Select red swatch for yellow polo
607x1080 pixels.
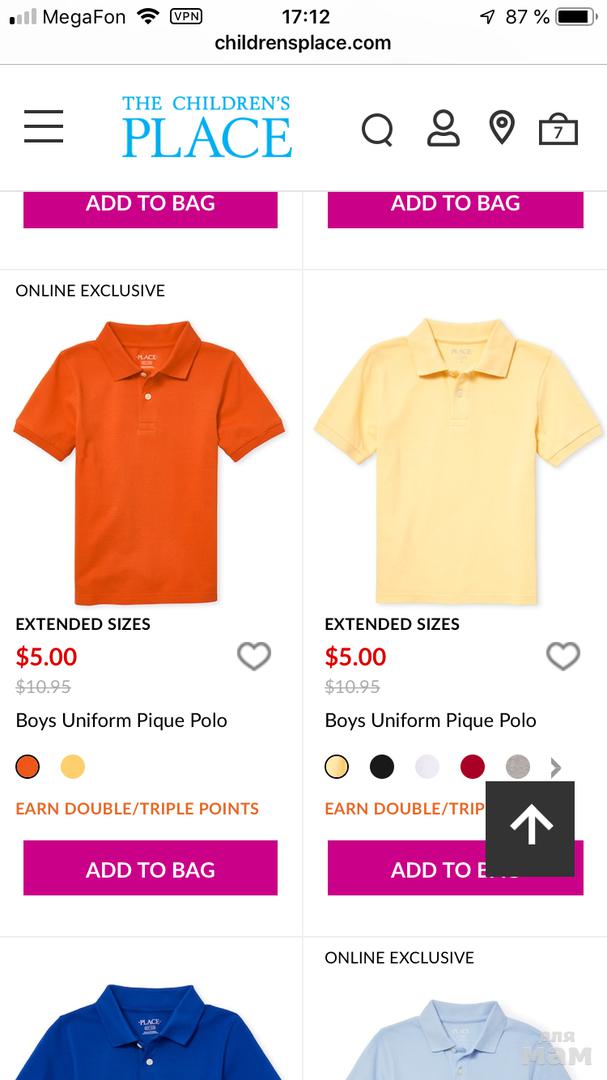click(472, 767)
